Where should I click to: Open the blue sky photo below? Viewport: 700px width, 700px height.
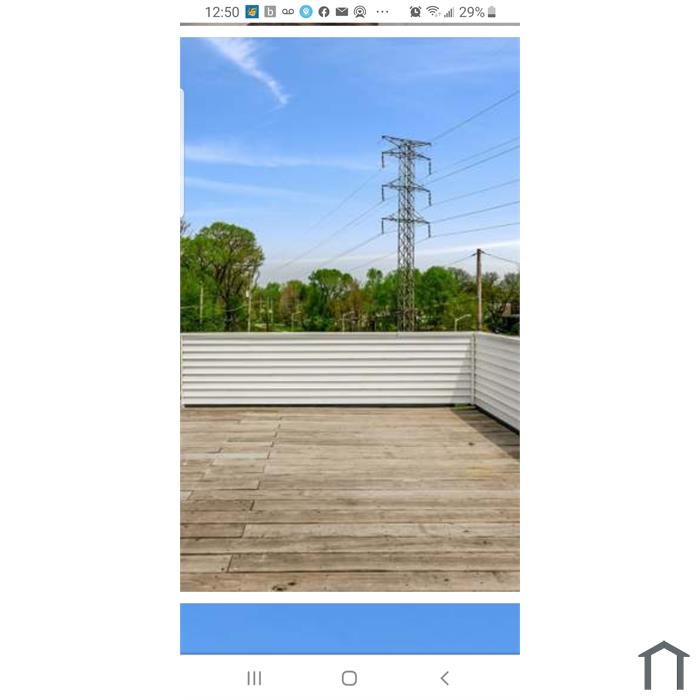(x=350, y=628)
